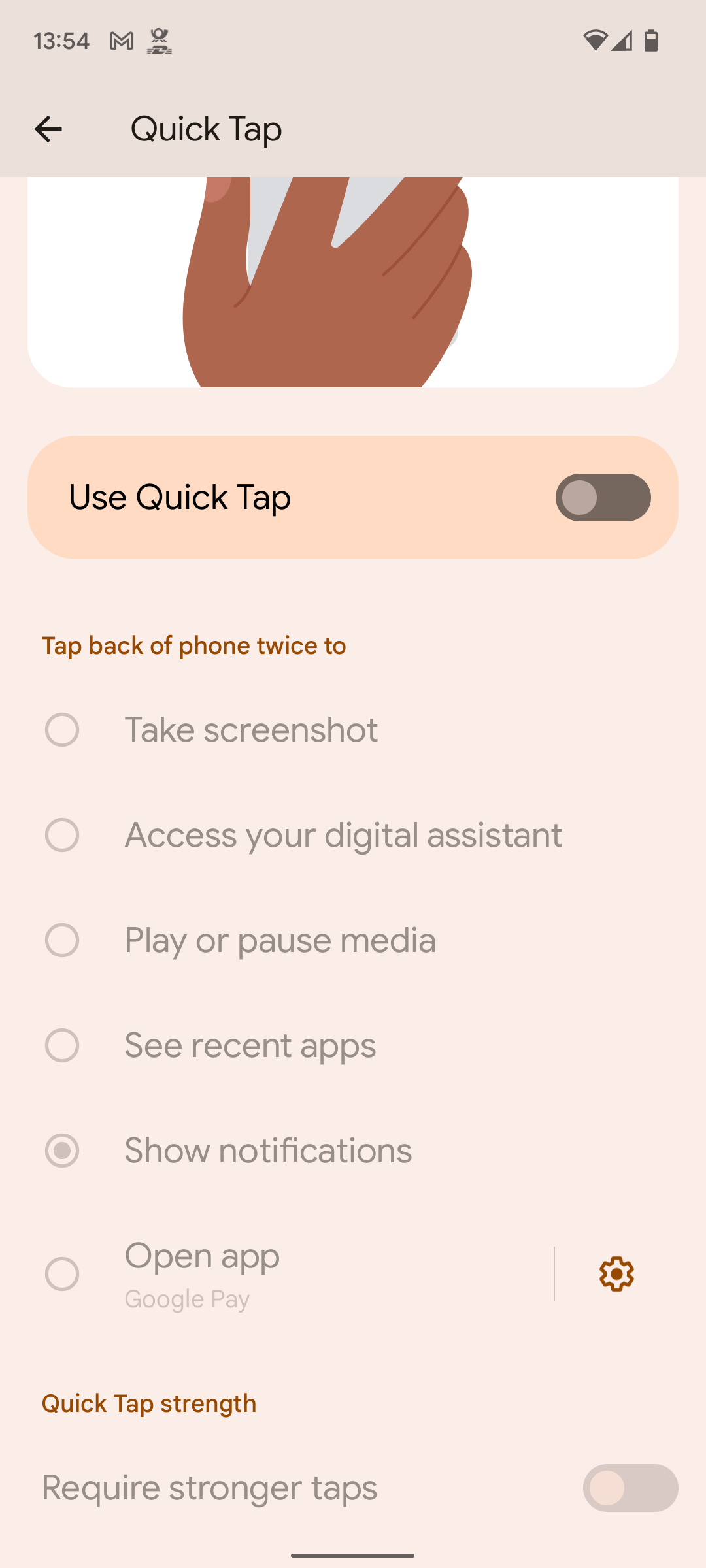Tap the Deutsche Post notification icon
706x1568 pixels.
(x=159, y=40)
